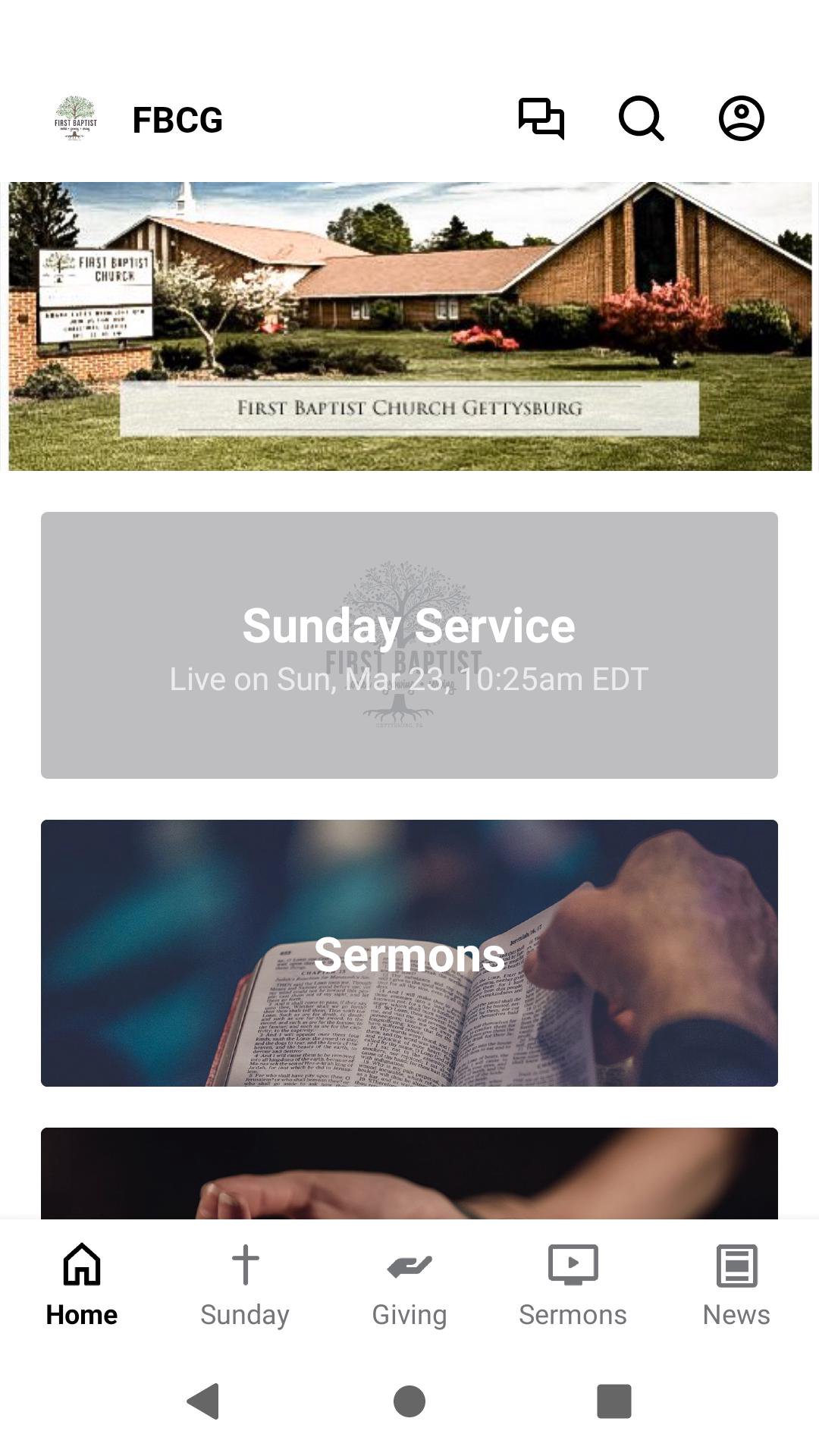Viewport: 819px width, 1456px height.
Task: Open the Sermons card with Bible photo
Action: coord(409,953)
